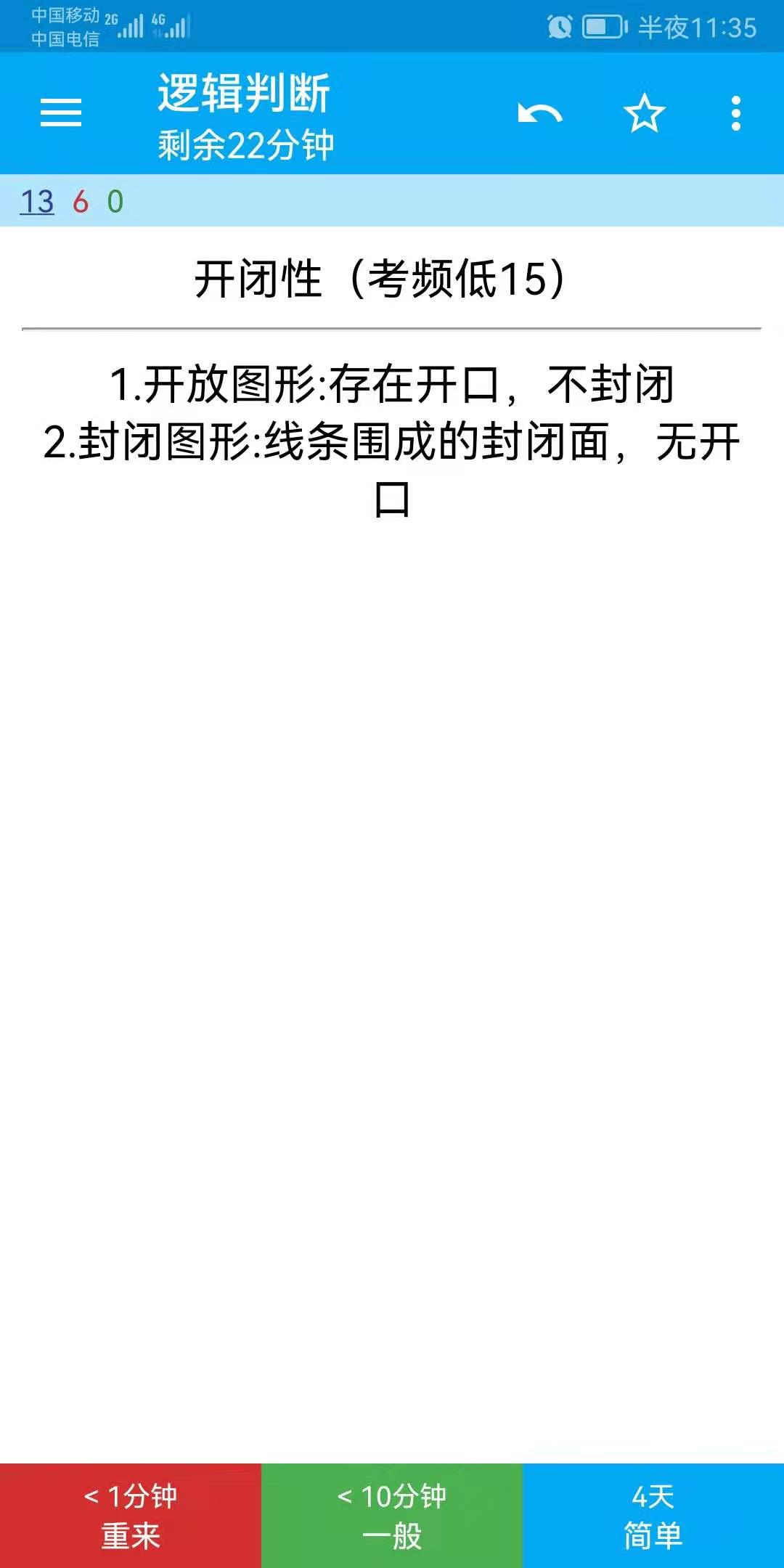Star this flashcard

[x=644, y=114]
